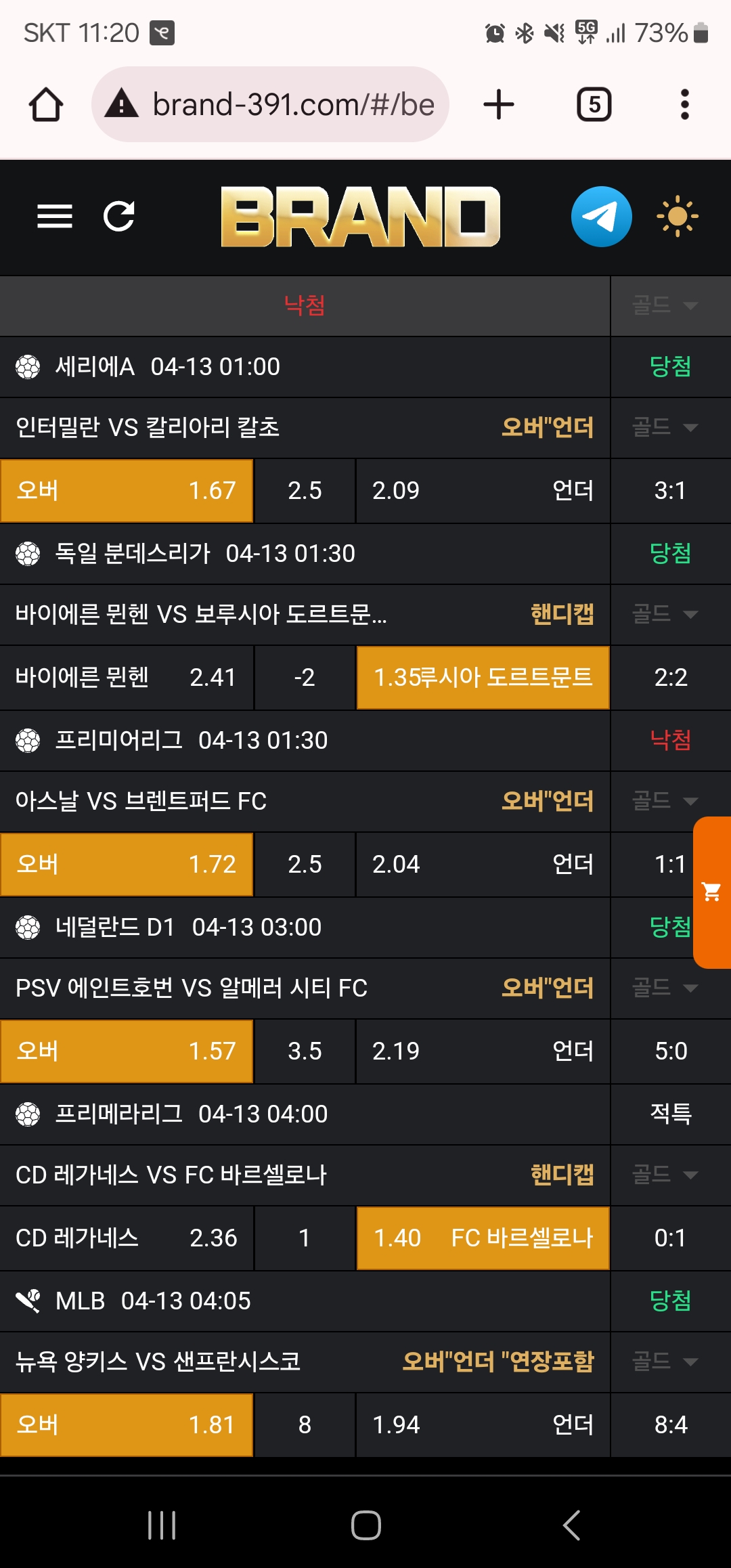Select 오버 1.67 for 인터밀란 match
This screenshot has height=1568, width=731.
(x=127, y=491)
